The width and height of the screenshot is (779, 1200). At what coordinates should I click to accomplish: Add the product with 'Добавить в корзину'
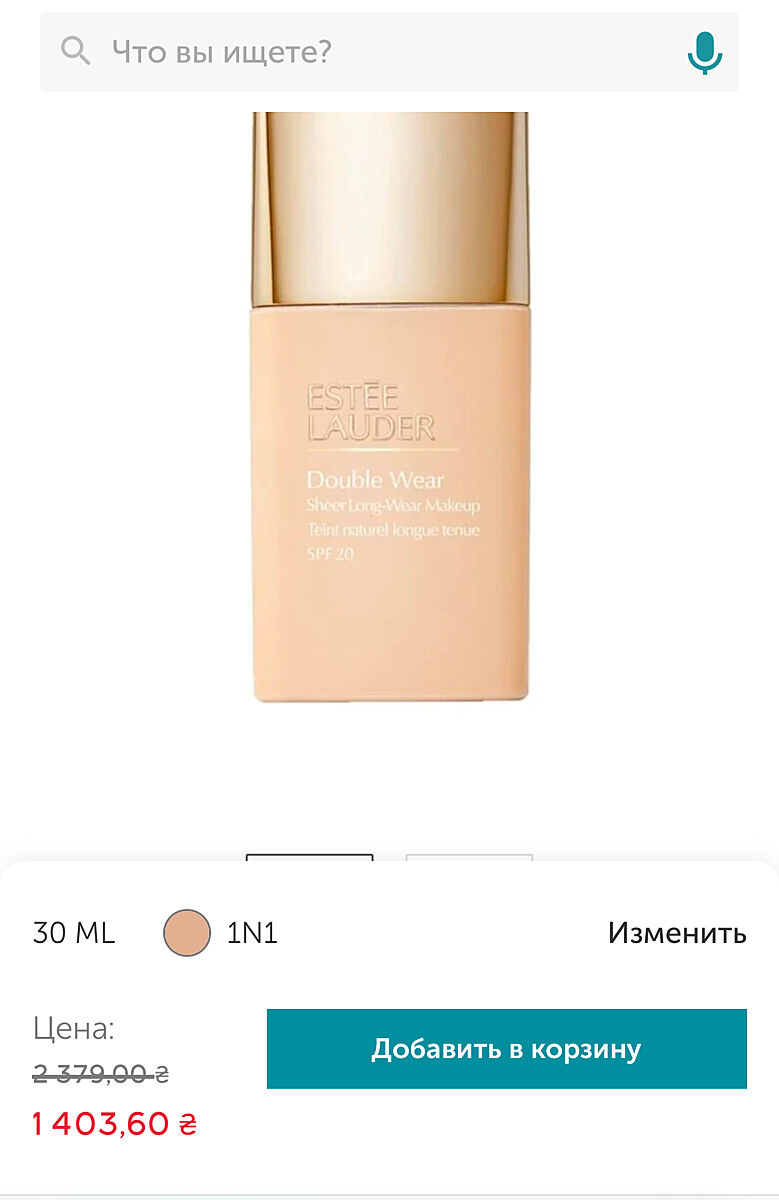(506, 1049)
